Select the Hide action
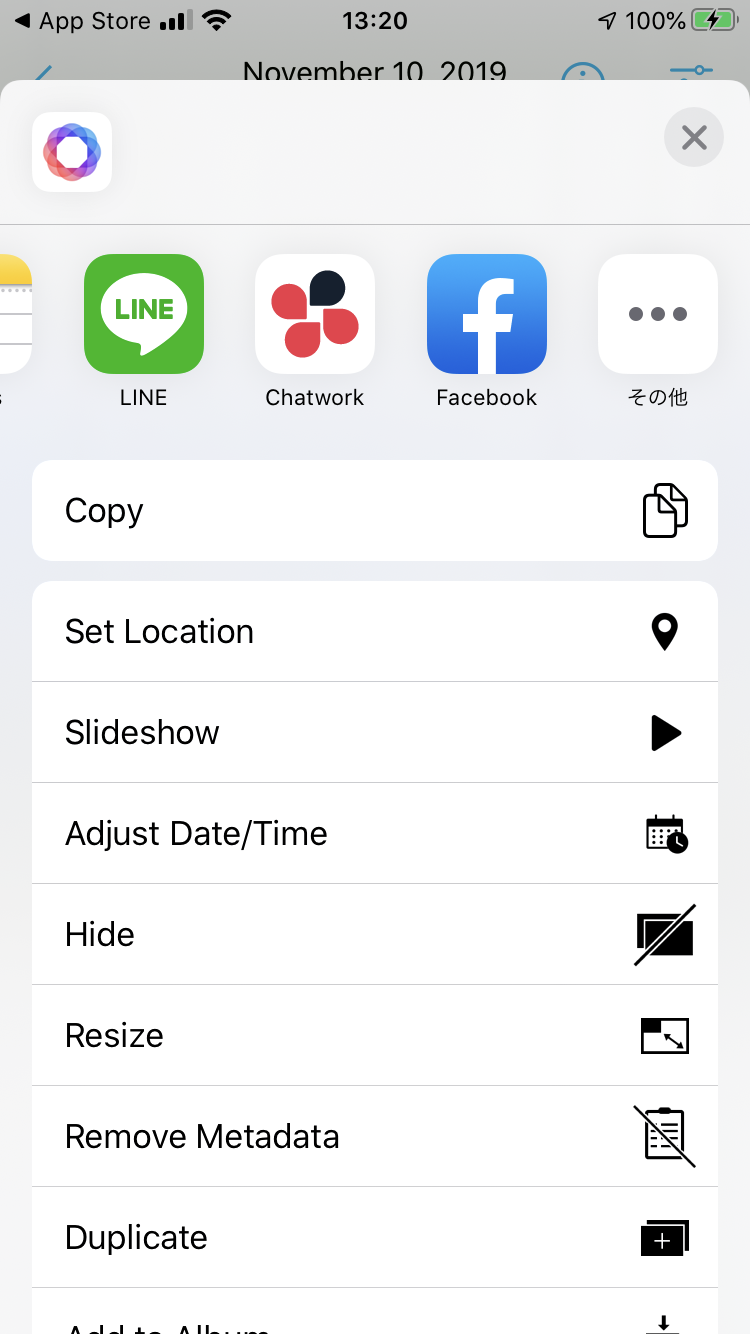The image size is (750, 1334). pyautogui.click(x=375, y=935)
